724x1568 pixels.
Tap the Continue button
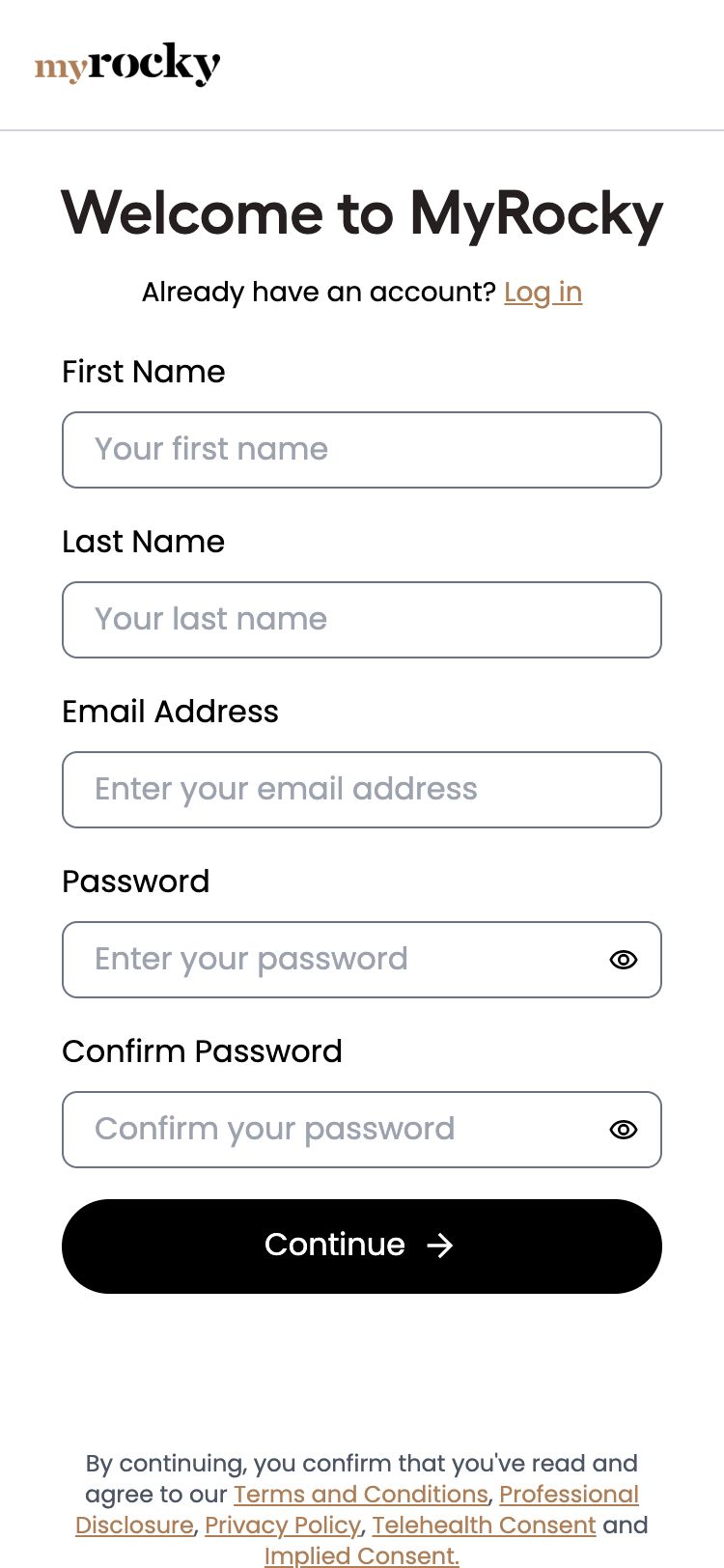[x=361, y=1246]
